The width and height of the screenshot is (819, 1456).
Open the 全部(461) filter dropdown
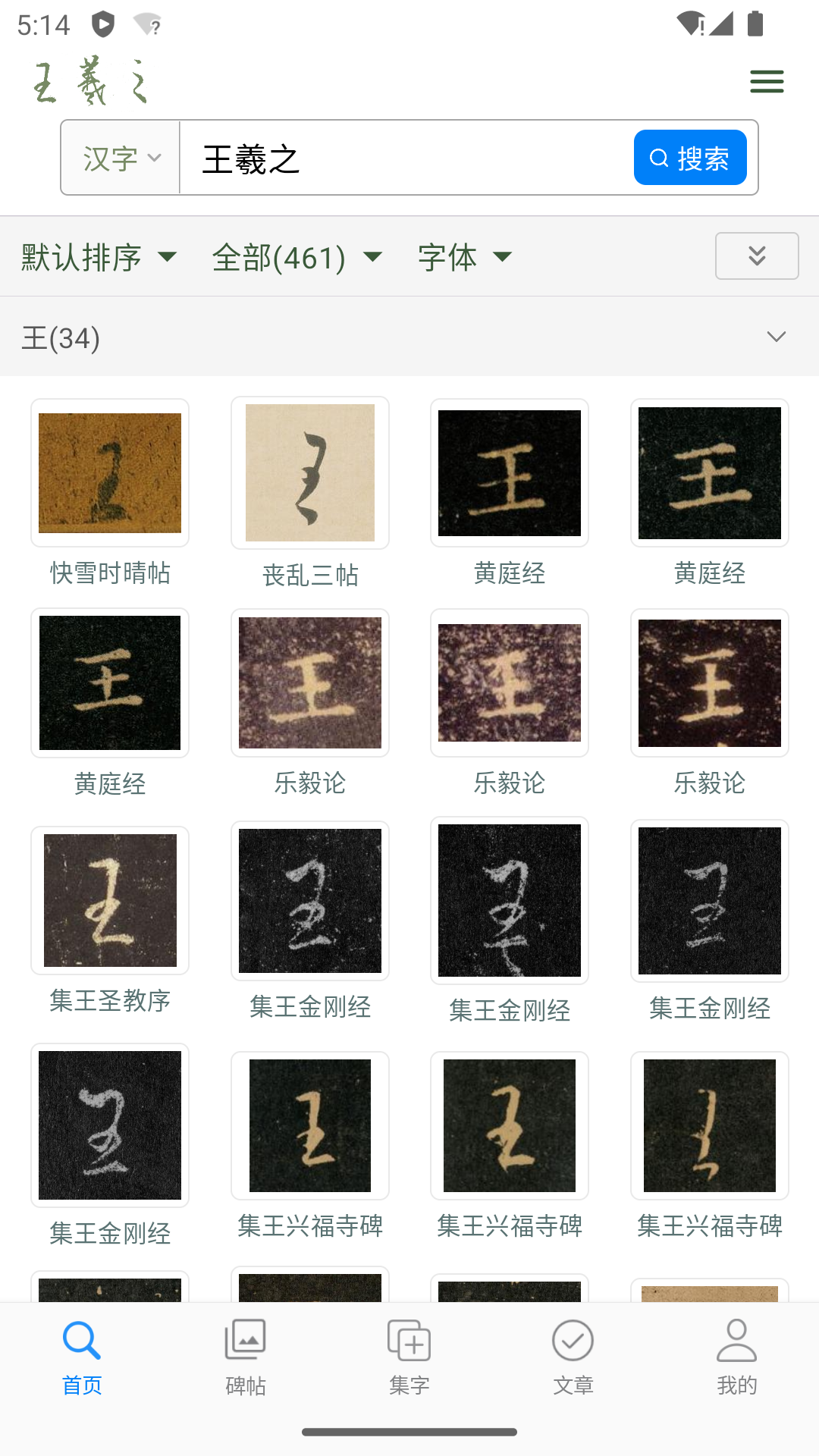(x=296, y=256)
